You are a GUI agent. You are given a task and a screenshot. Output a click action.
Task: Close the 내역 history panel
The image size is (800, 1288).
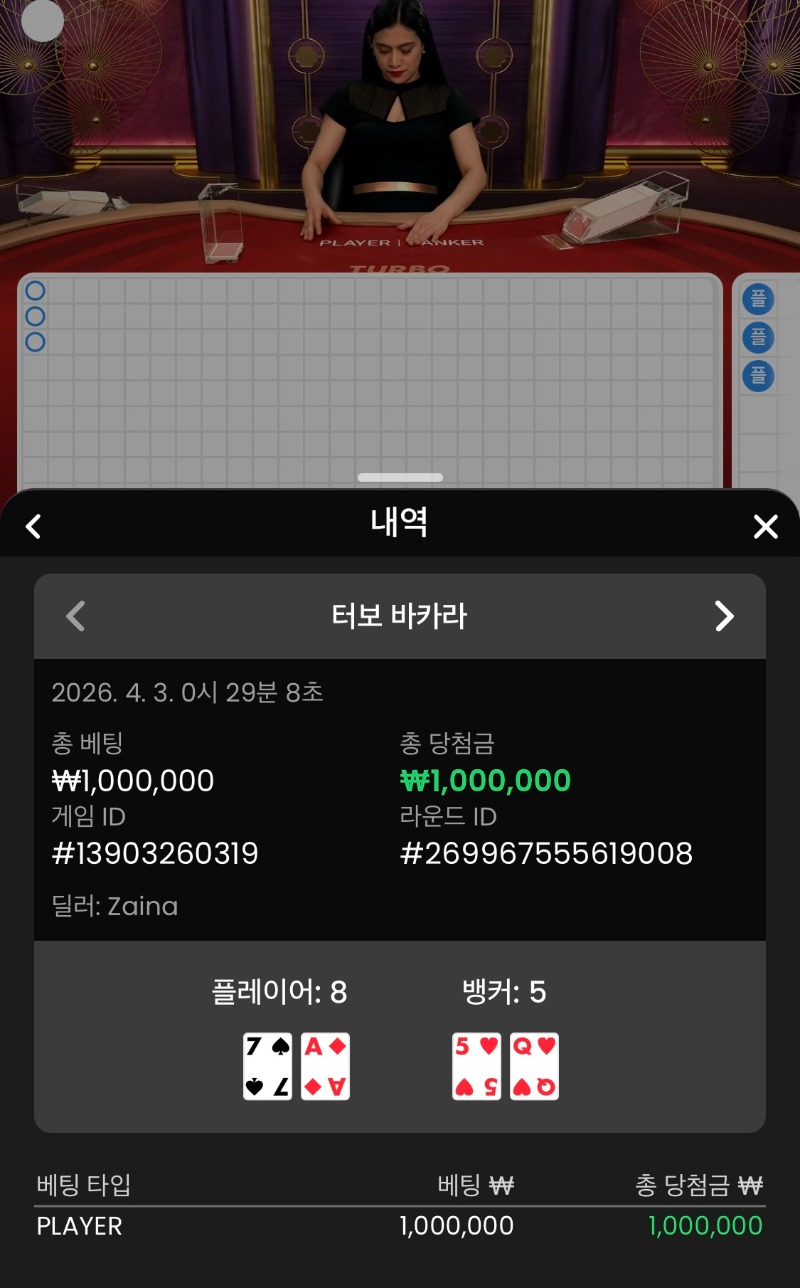pos(765,527)
